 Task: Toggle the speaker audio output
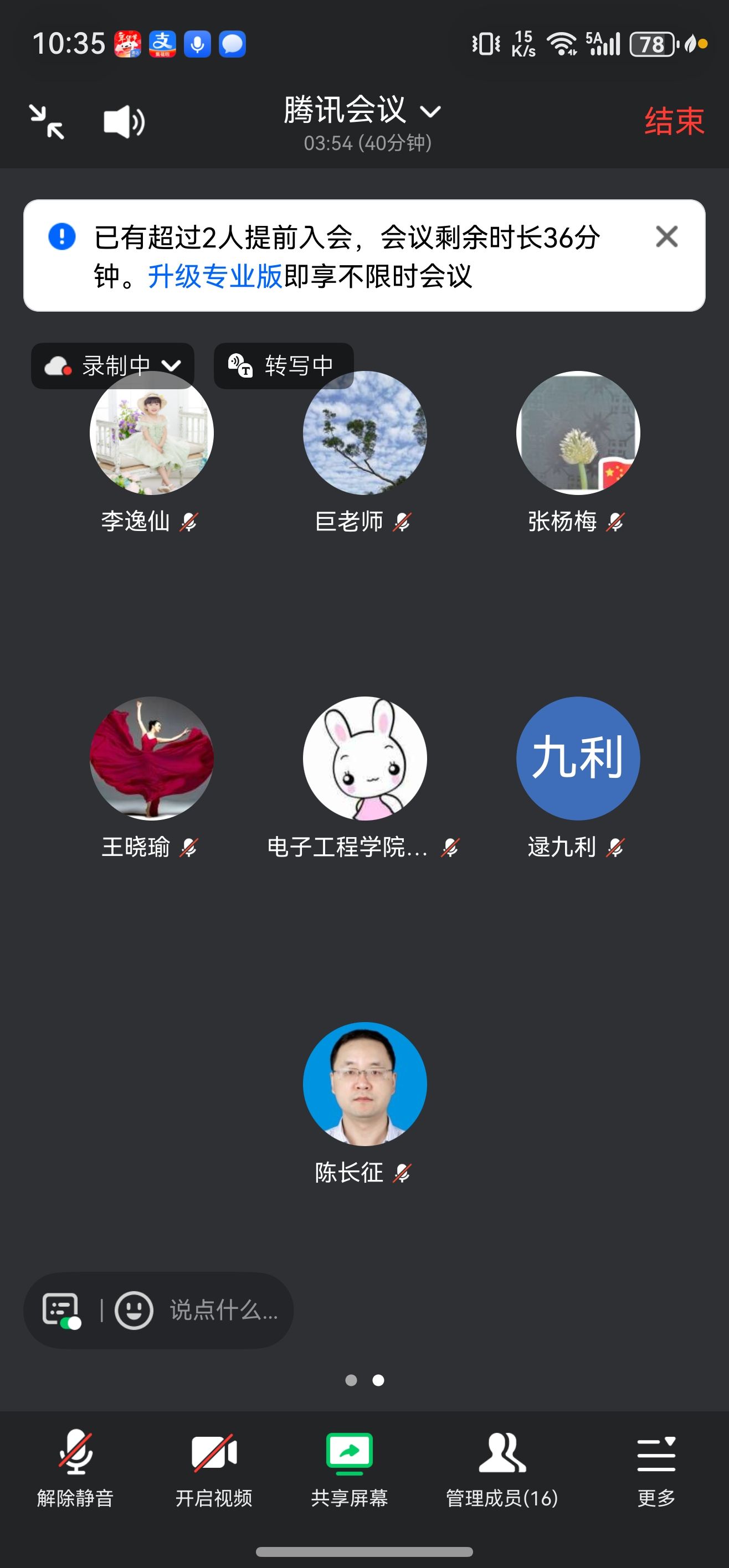124,122
